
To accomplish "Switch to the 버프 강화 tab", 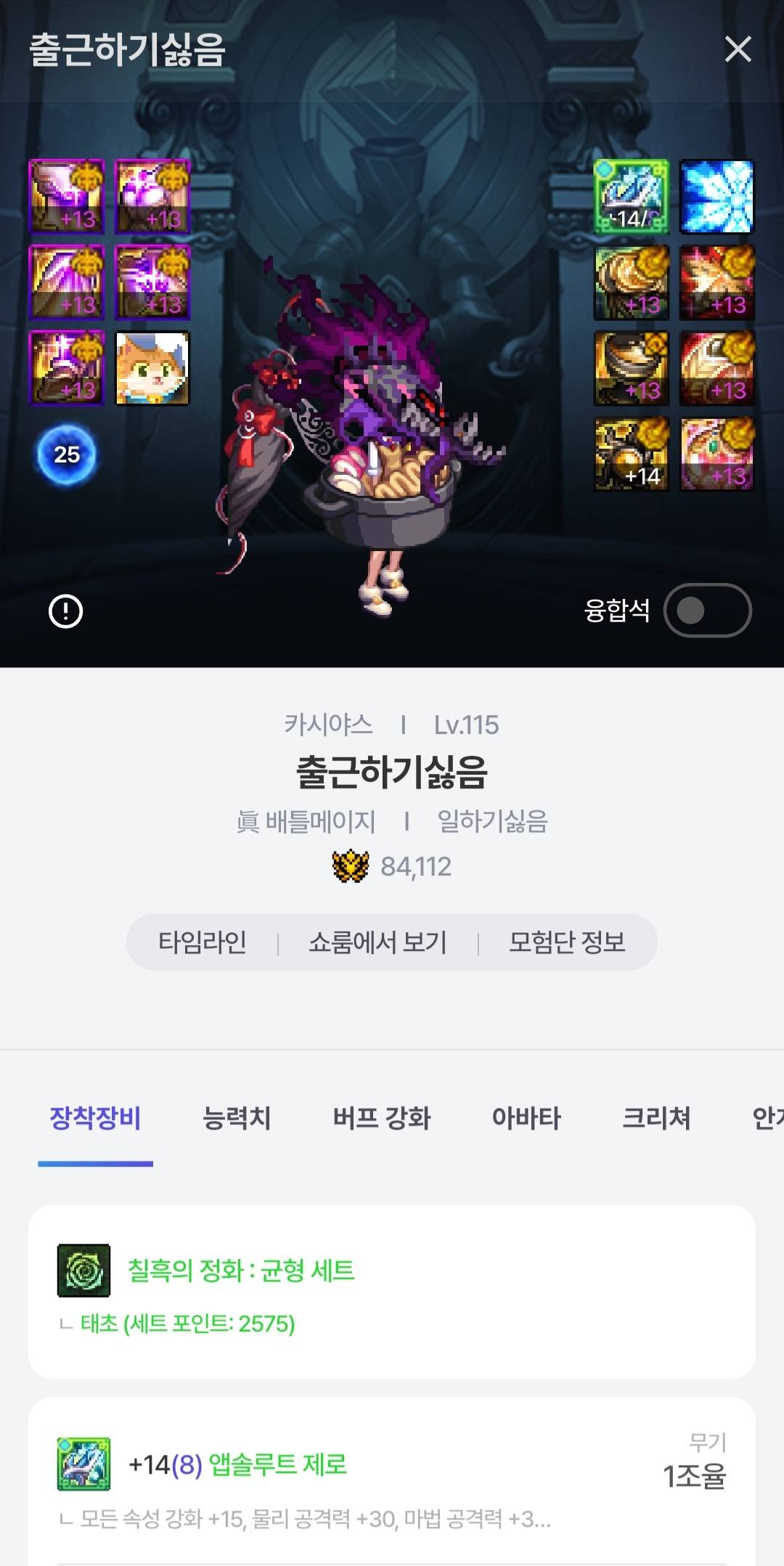I will point(382,1118).
